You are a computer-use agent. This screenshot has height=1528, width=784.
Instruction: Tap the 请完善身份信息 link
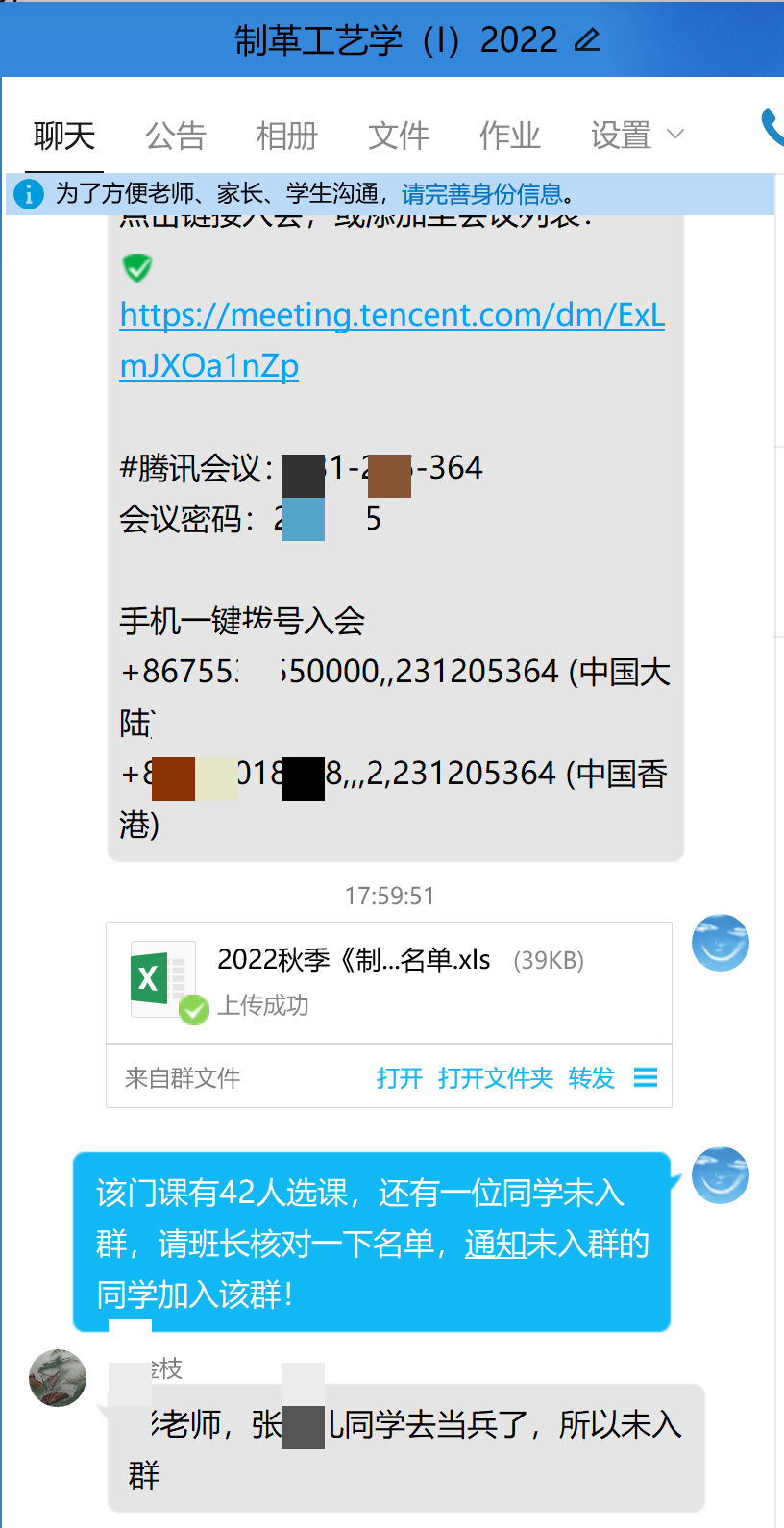481,194
